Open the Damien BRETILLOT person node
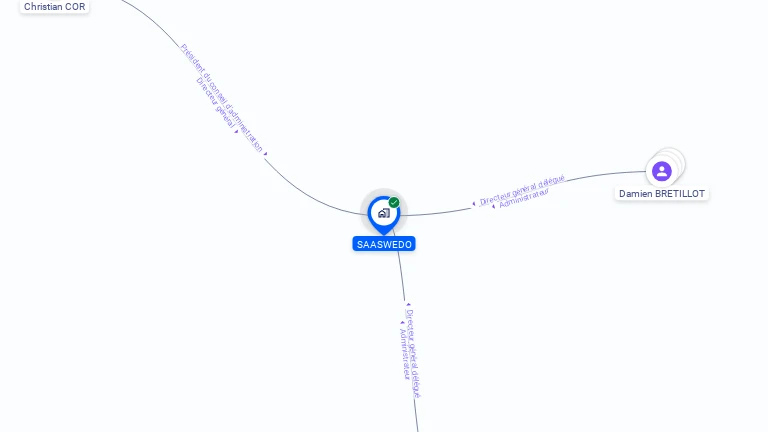768x432 pixels. tap(661, 171)
